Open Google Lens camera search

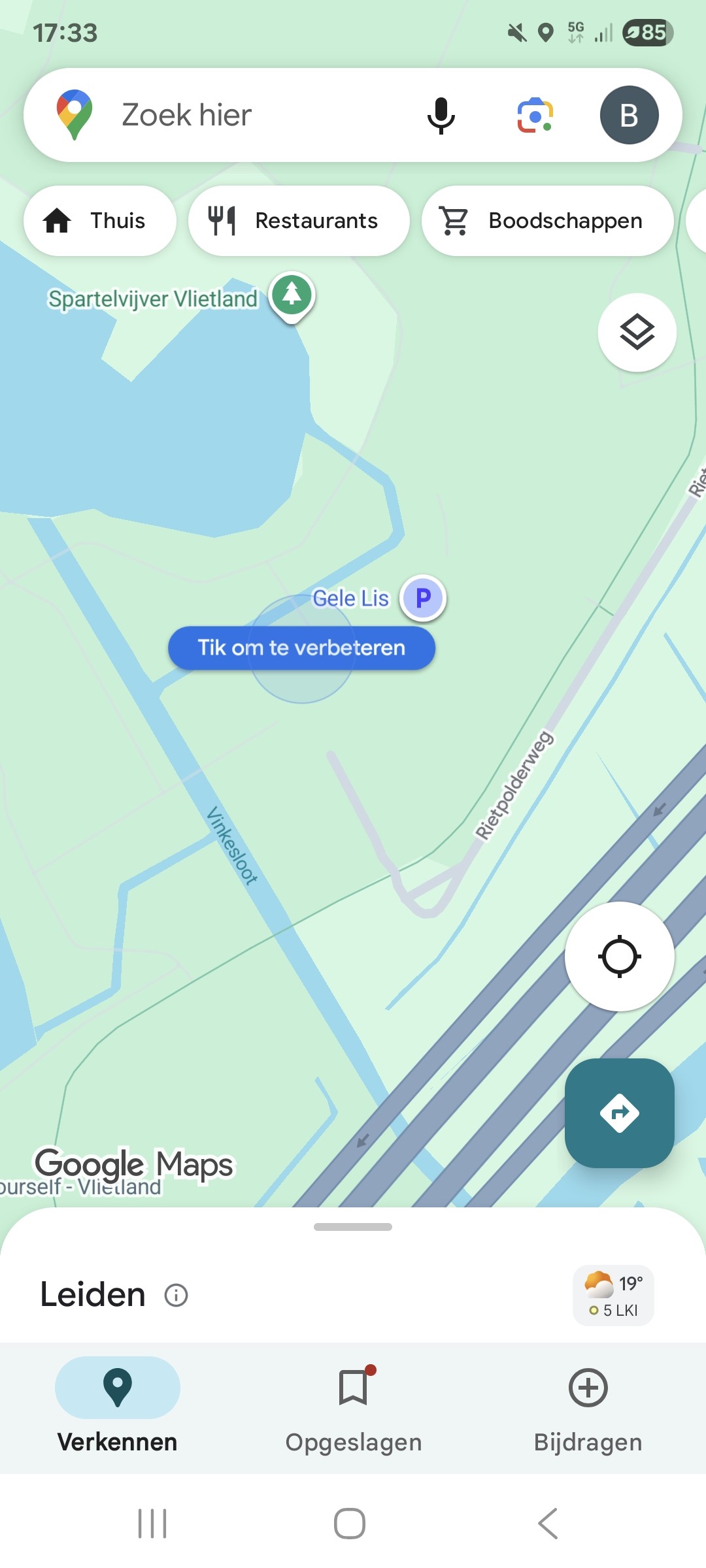(x=535, y=115)
